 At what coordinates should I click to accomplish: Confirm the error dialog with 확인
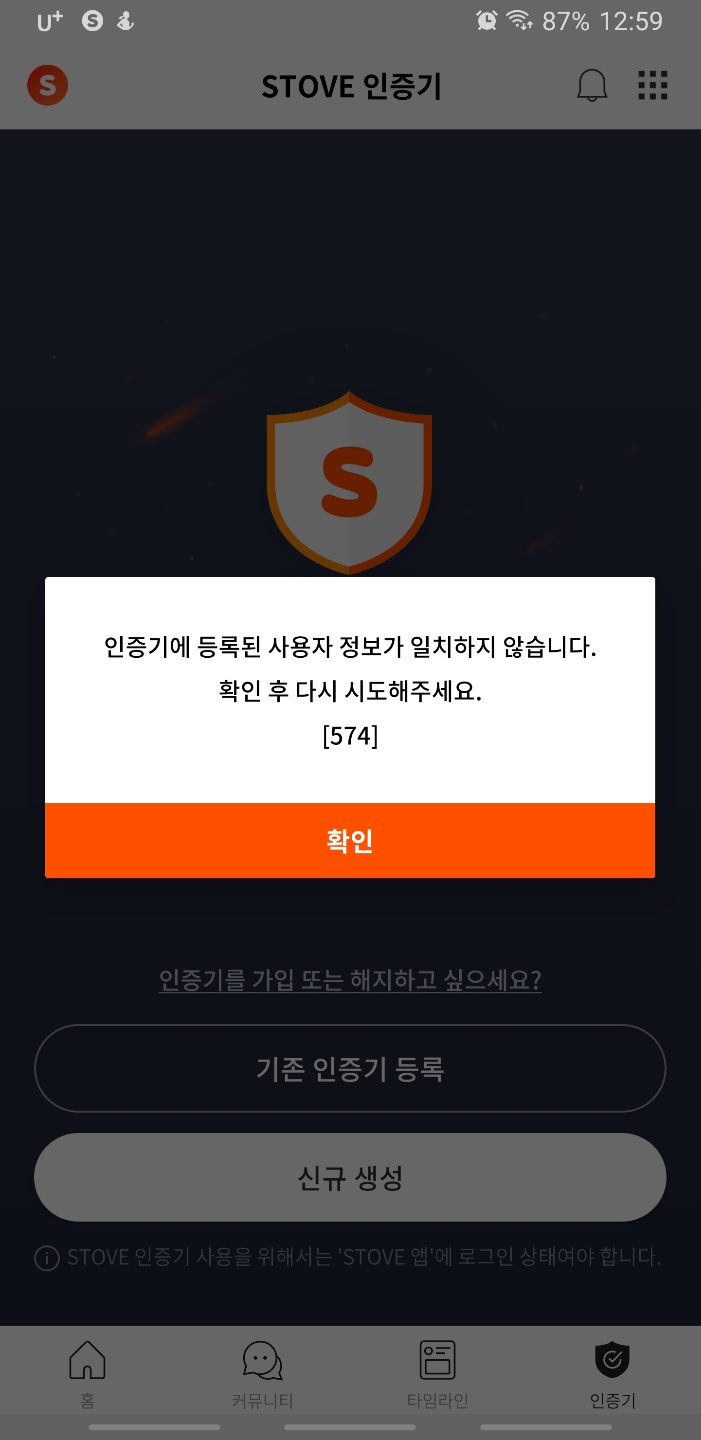point(350,840)
